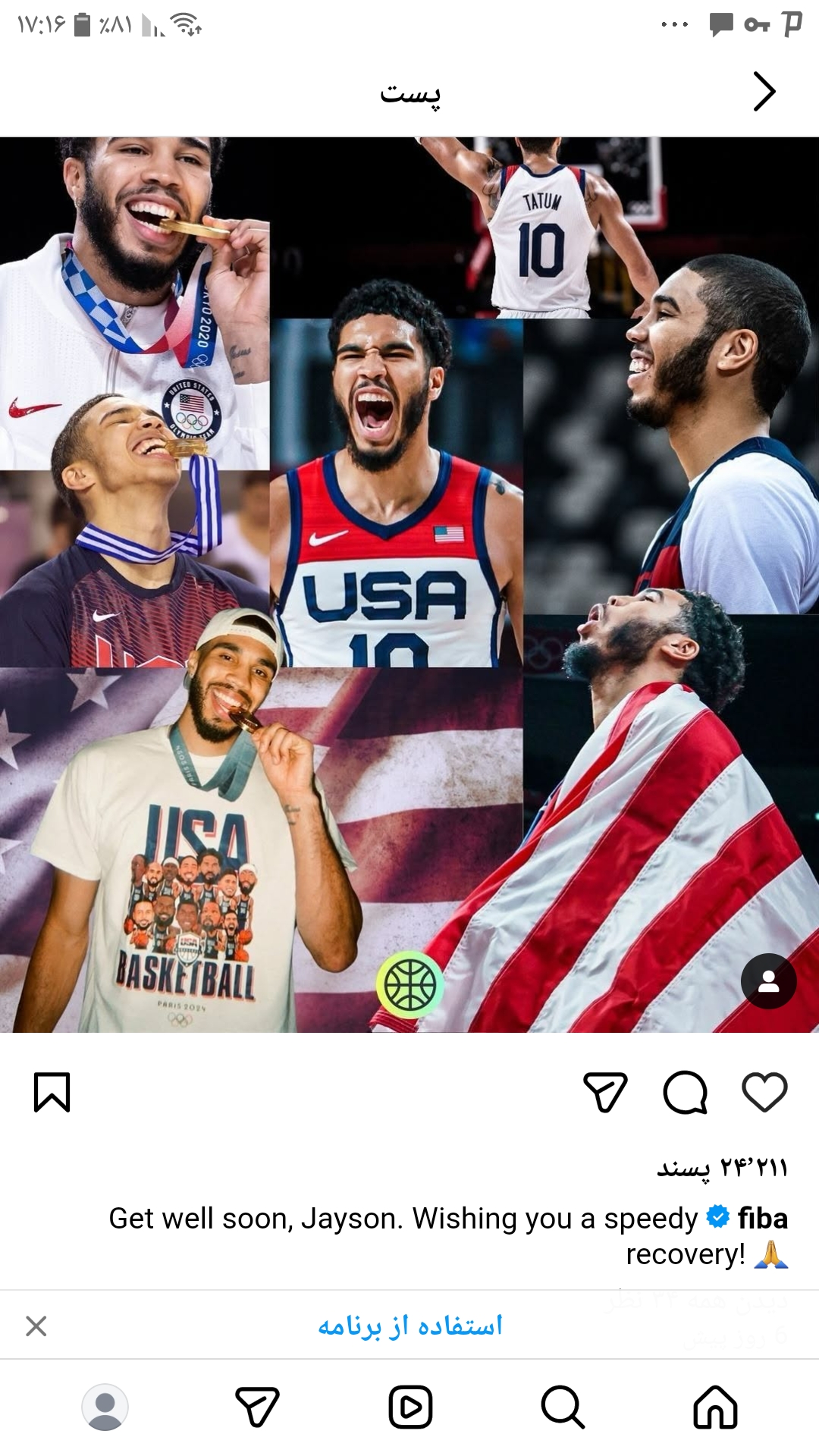This screenshot has width=819, height=1456.
Task: Open your profile tab
Action: click(x=105, y=1407)
